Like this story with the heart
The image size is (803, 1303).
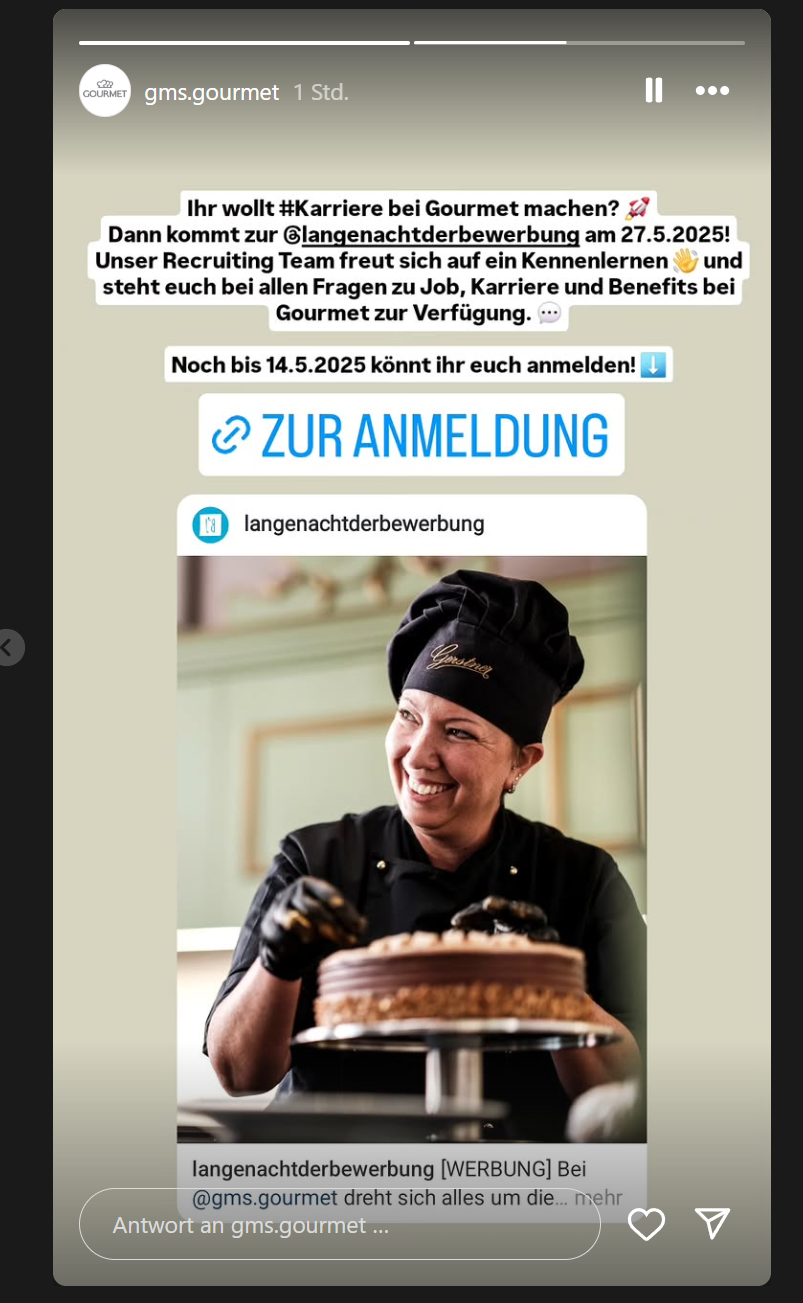(x=646, y=1224)
